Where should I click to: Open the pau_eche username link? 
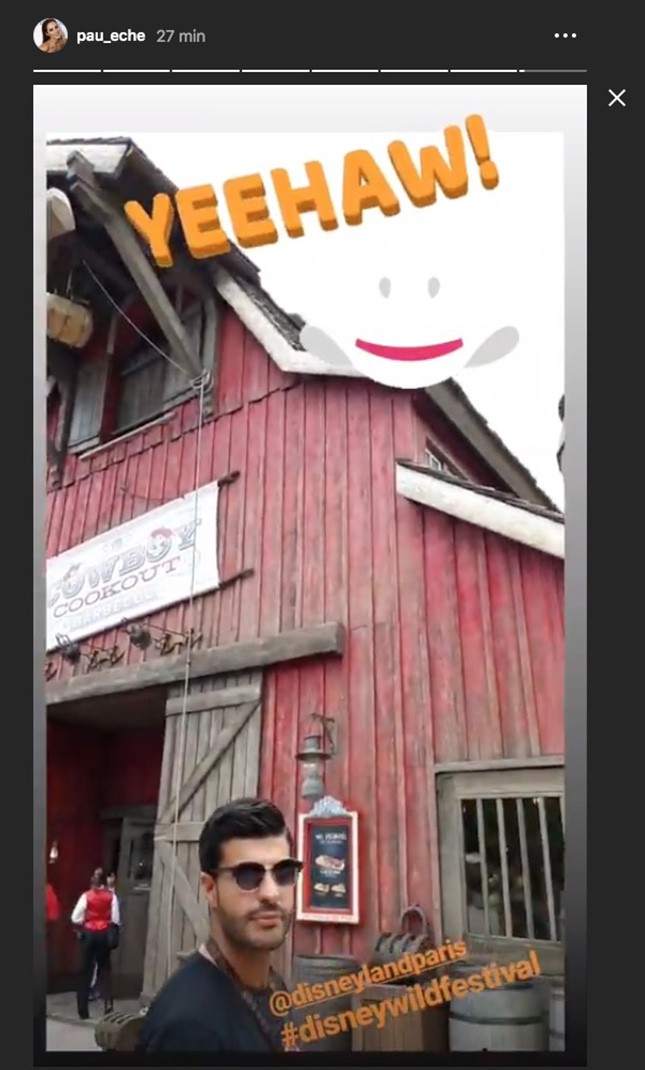tap(111, 36)
